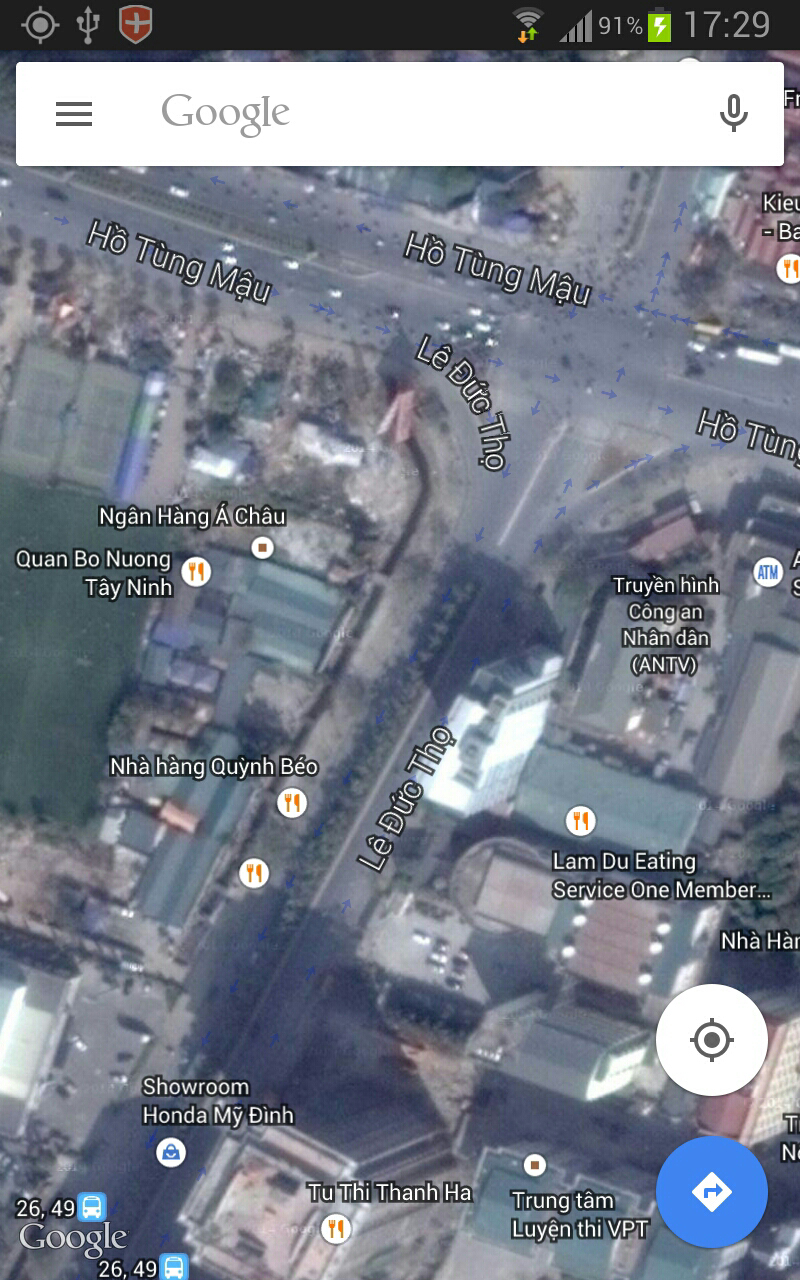Tap the ATM marker on the map

767,573
